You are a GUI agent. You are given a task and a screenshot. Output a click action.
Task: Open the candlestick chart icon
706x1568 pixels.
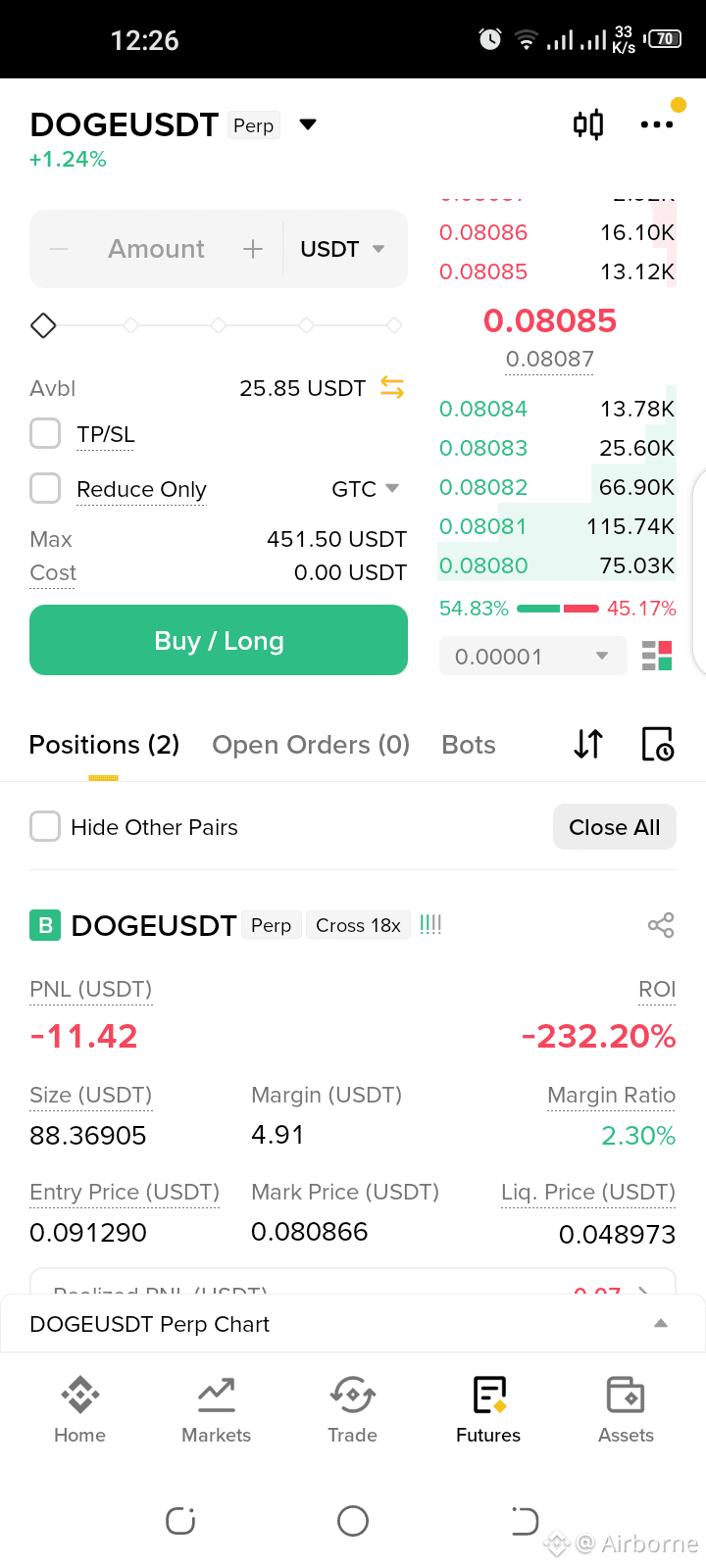[x=588, y=124]
